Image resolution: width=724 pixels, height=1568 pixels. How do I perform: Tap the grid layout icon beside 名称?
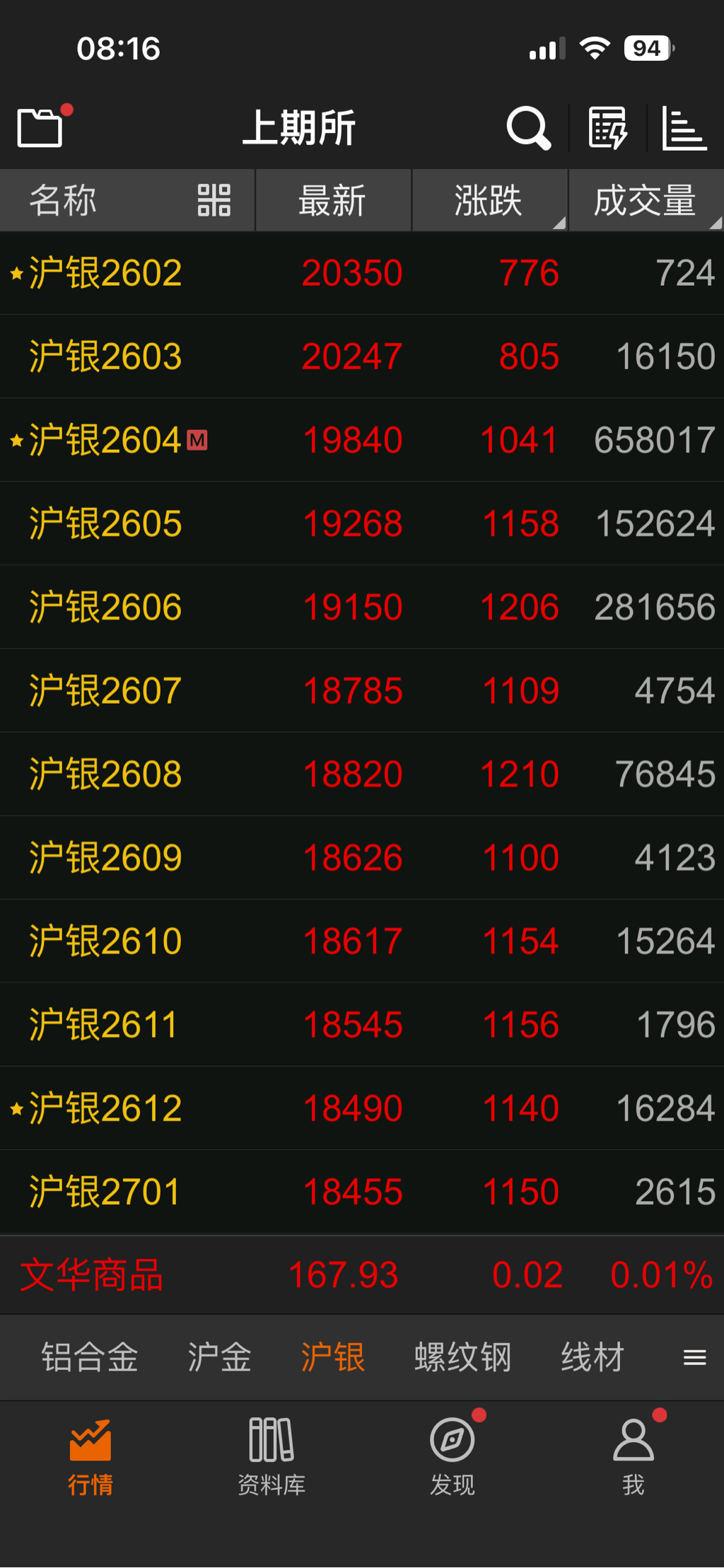(x=214, y=200)
